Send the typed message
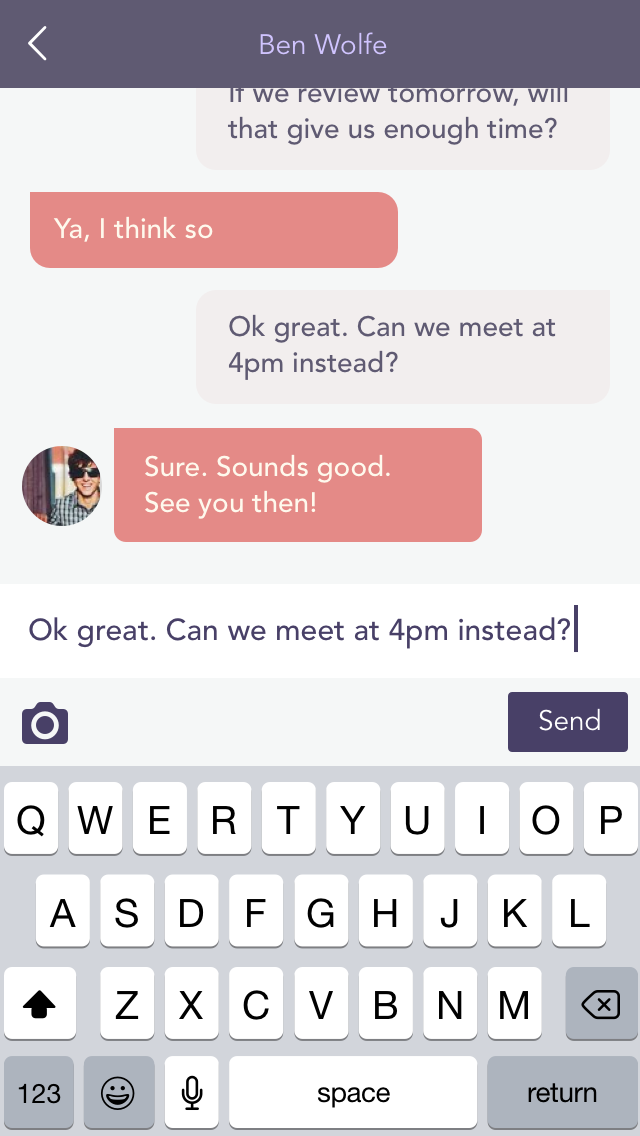The width and height of the screenshot is (640, 1136). coord(568,722)
